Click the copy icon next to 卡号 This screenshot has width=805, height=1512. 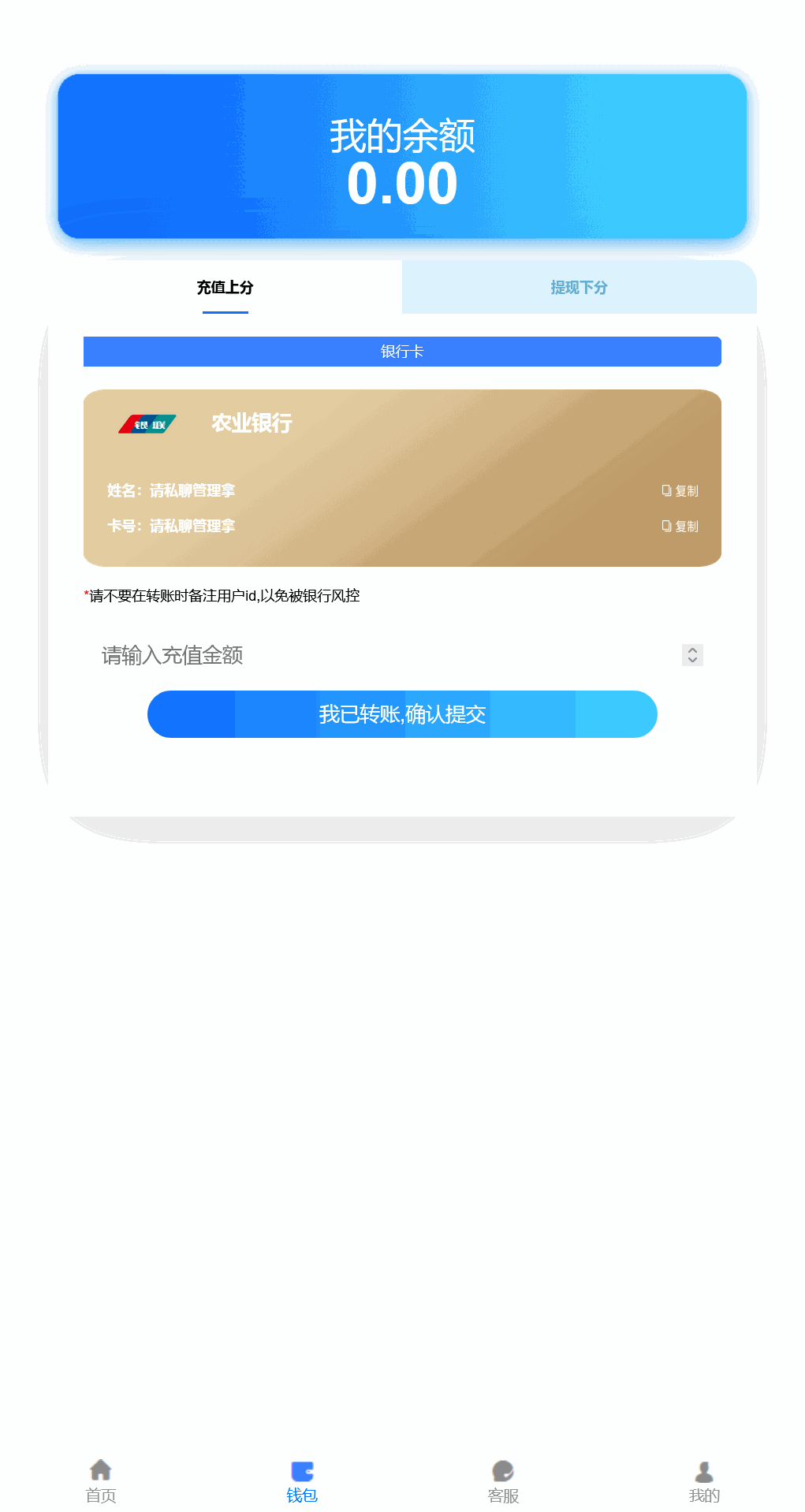tap(665, 526)
